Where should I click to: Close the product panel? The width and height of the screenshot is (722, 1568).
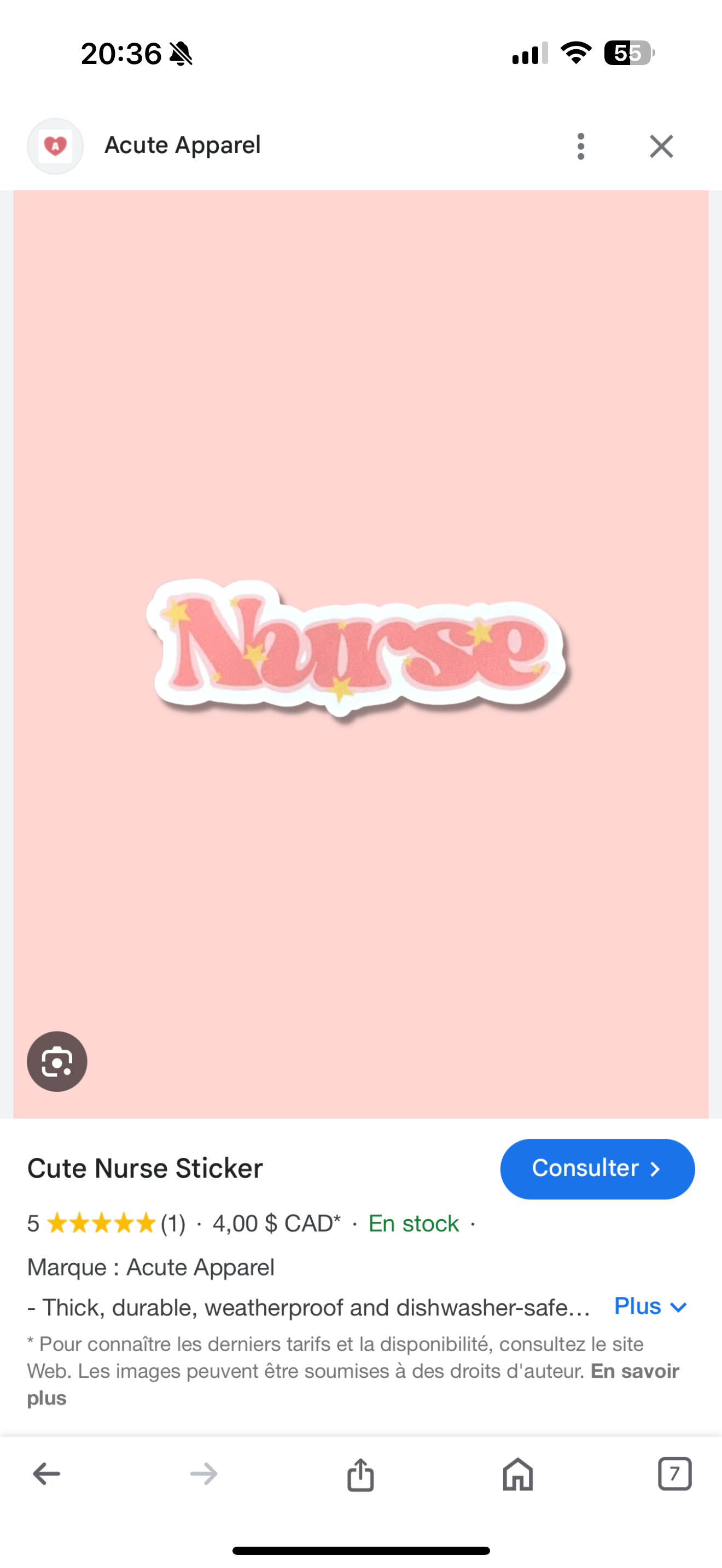(661, 146)
